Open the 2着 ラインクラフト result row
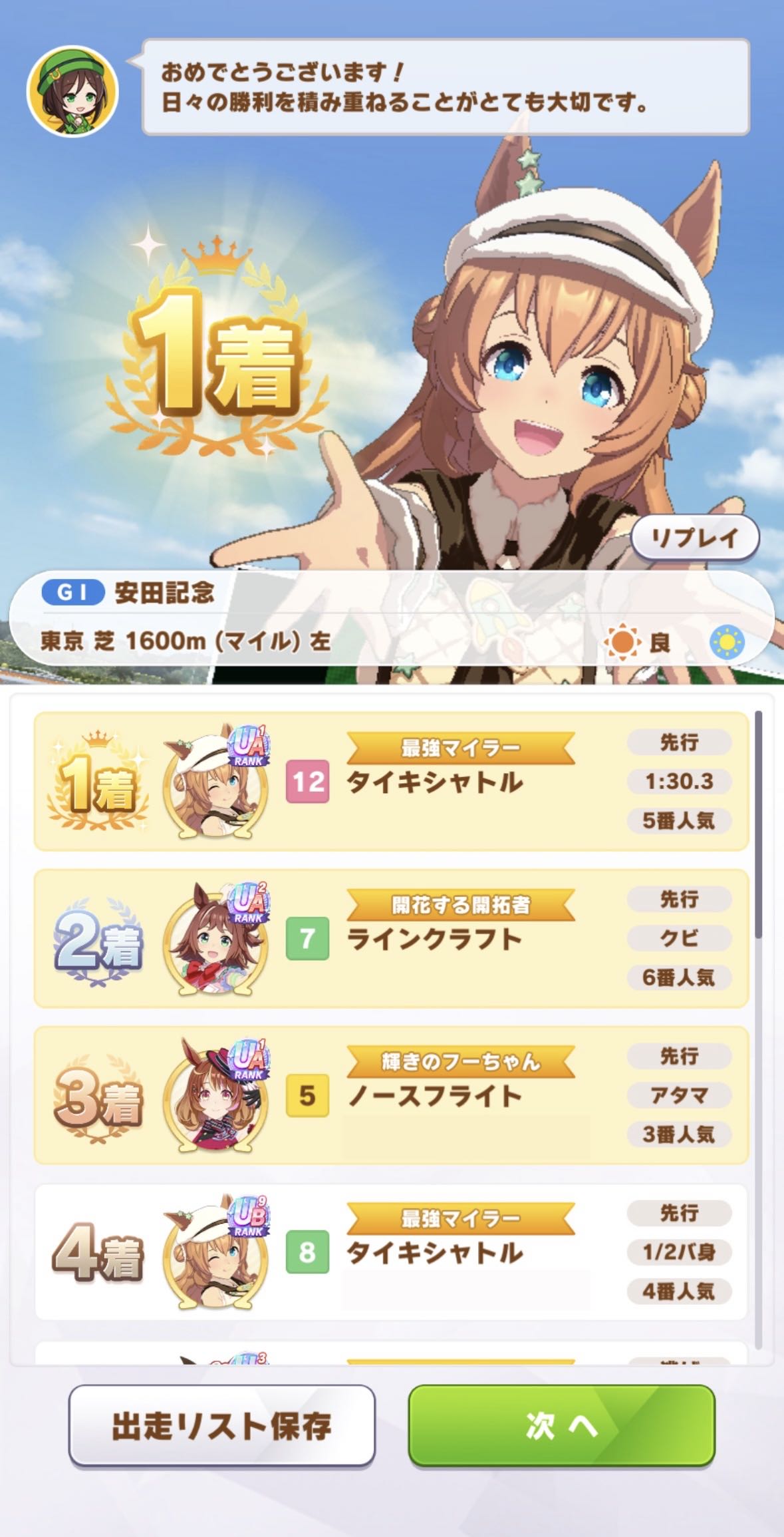784x1537 pixels. pos(391,938)
